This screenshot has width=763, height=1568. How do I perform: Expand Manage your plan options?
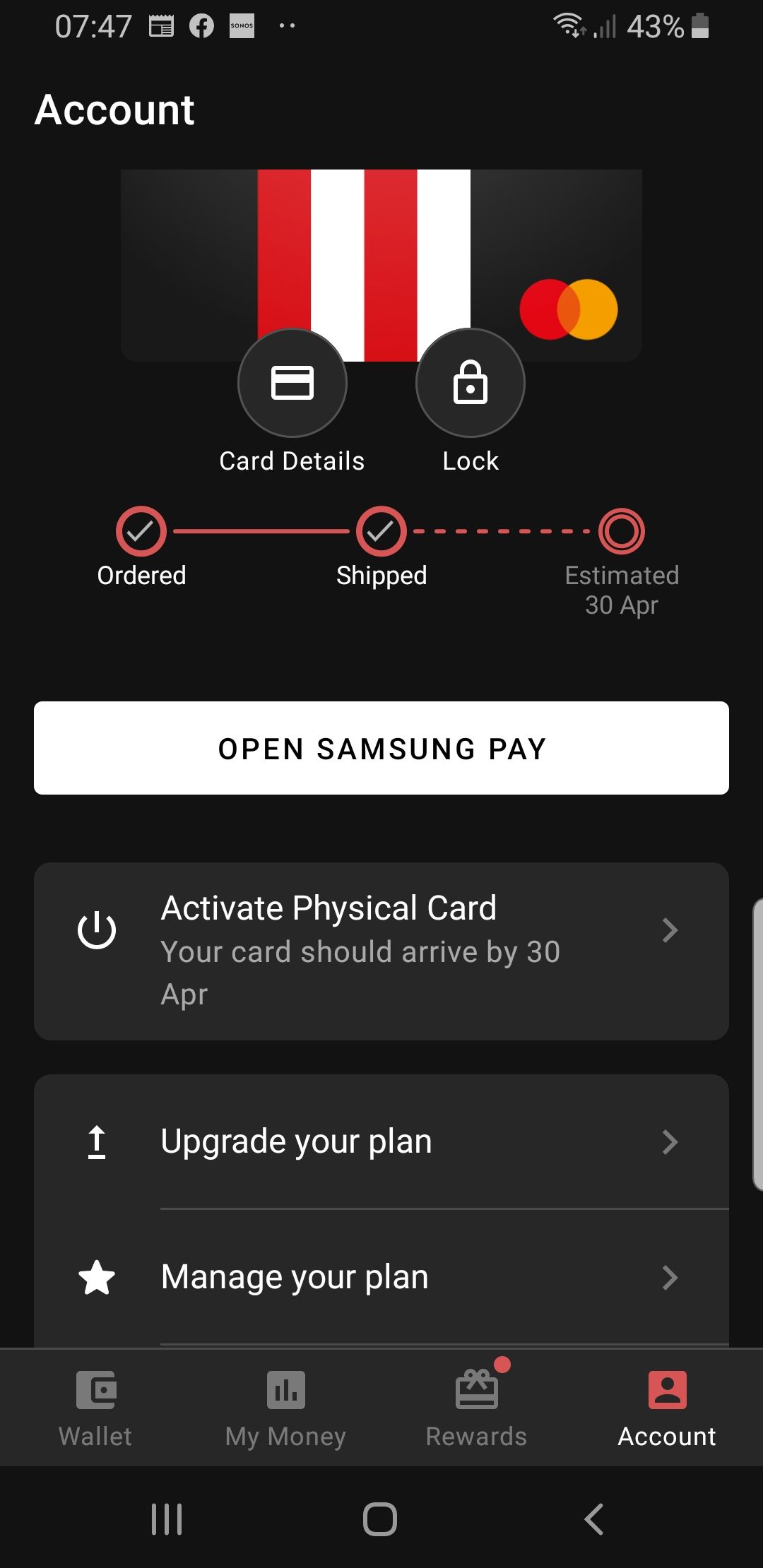[x=670, y=1277]
